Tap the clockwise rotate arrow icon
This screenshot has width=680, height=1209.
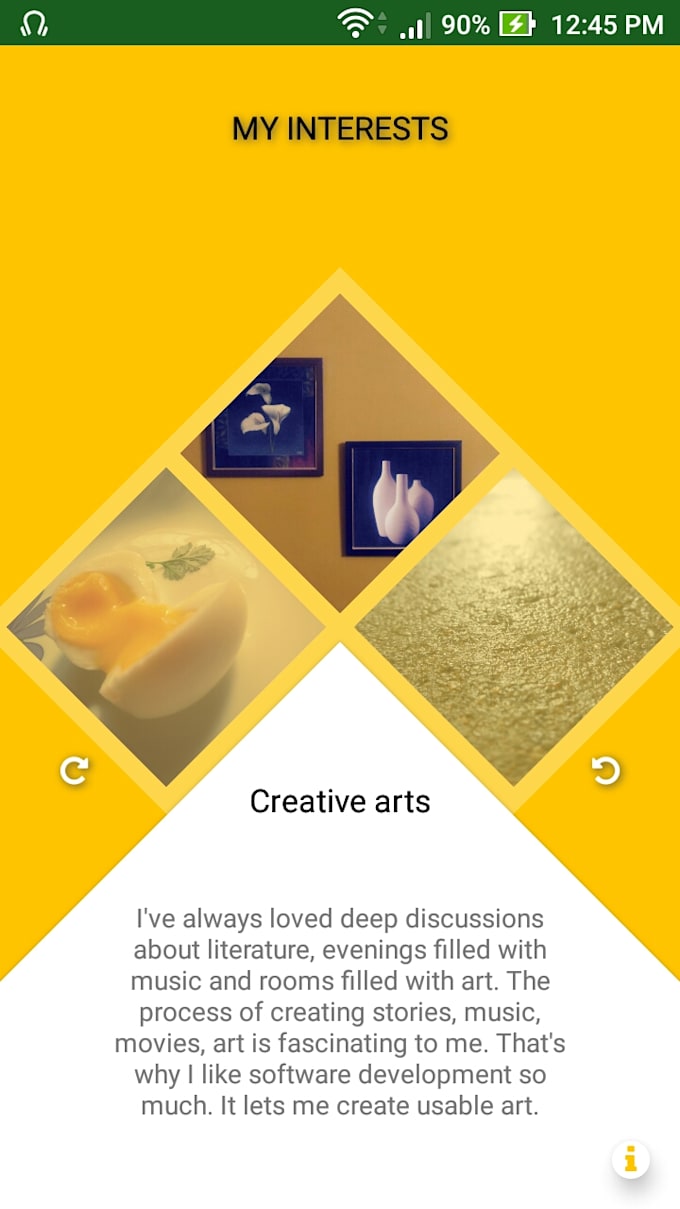75,770
